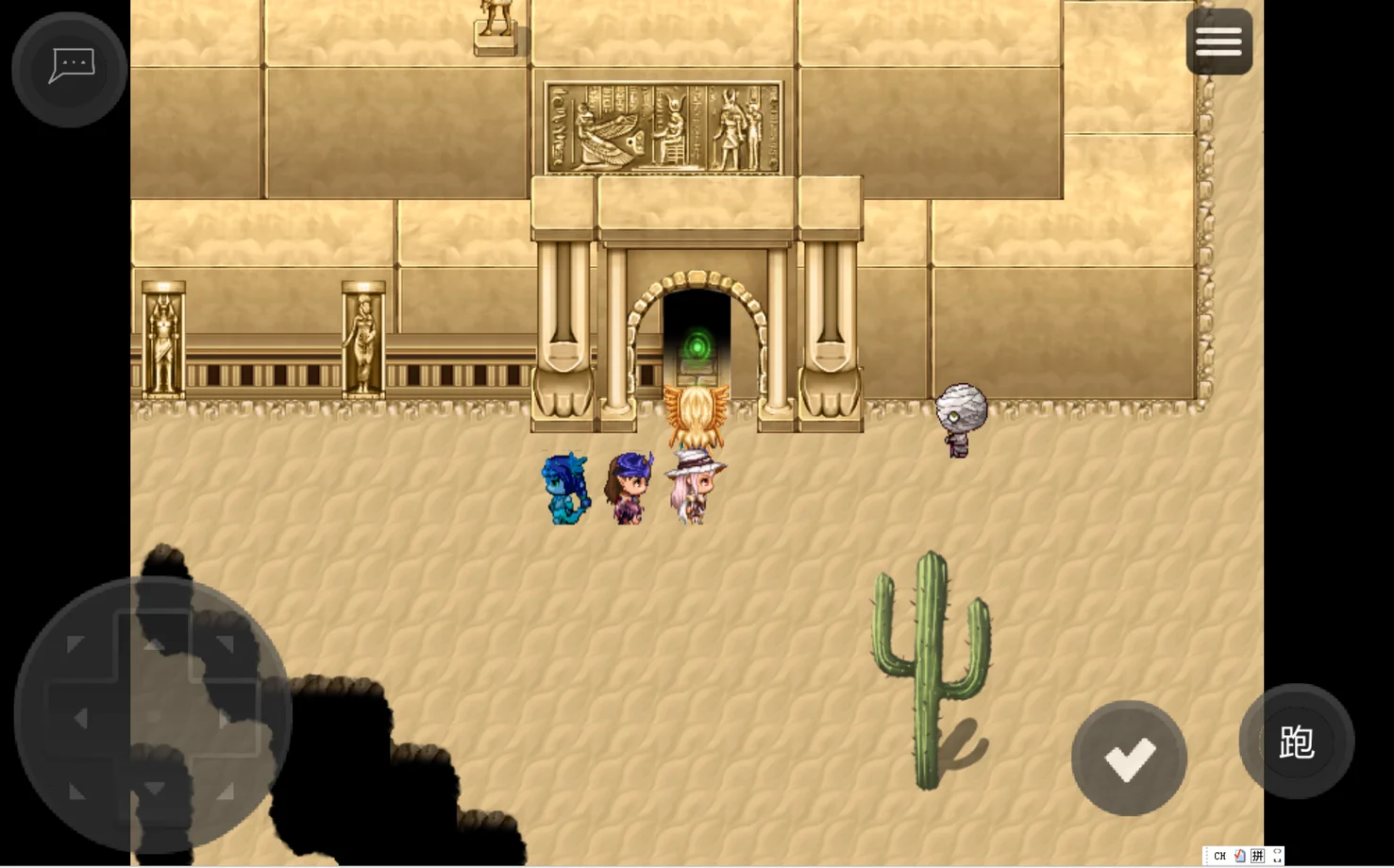The height and width of the screenshot is (868, 1394).
Task: Open the chat bubble button
Action: click(70, 68)
